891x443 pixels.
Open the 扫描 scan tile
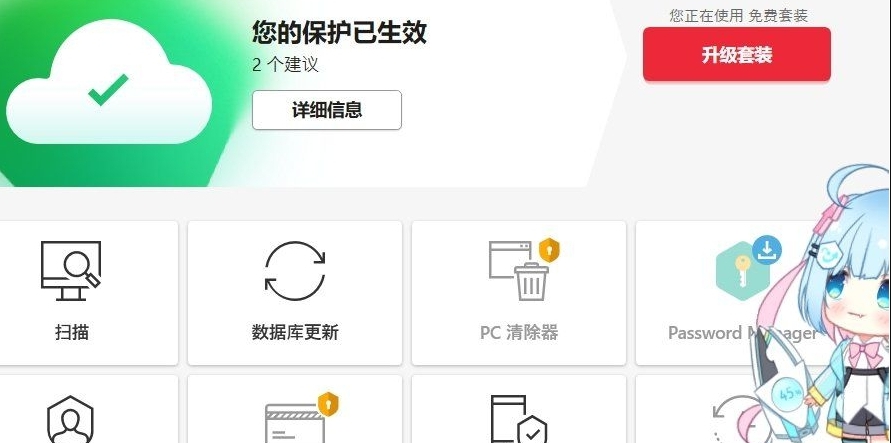72,292
